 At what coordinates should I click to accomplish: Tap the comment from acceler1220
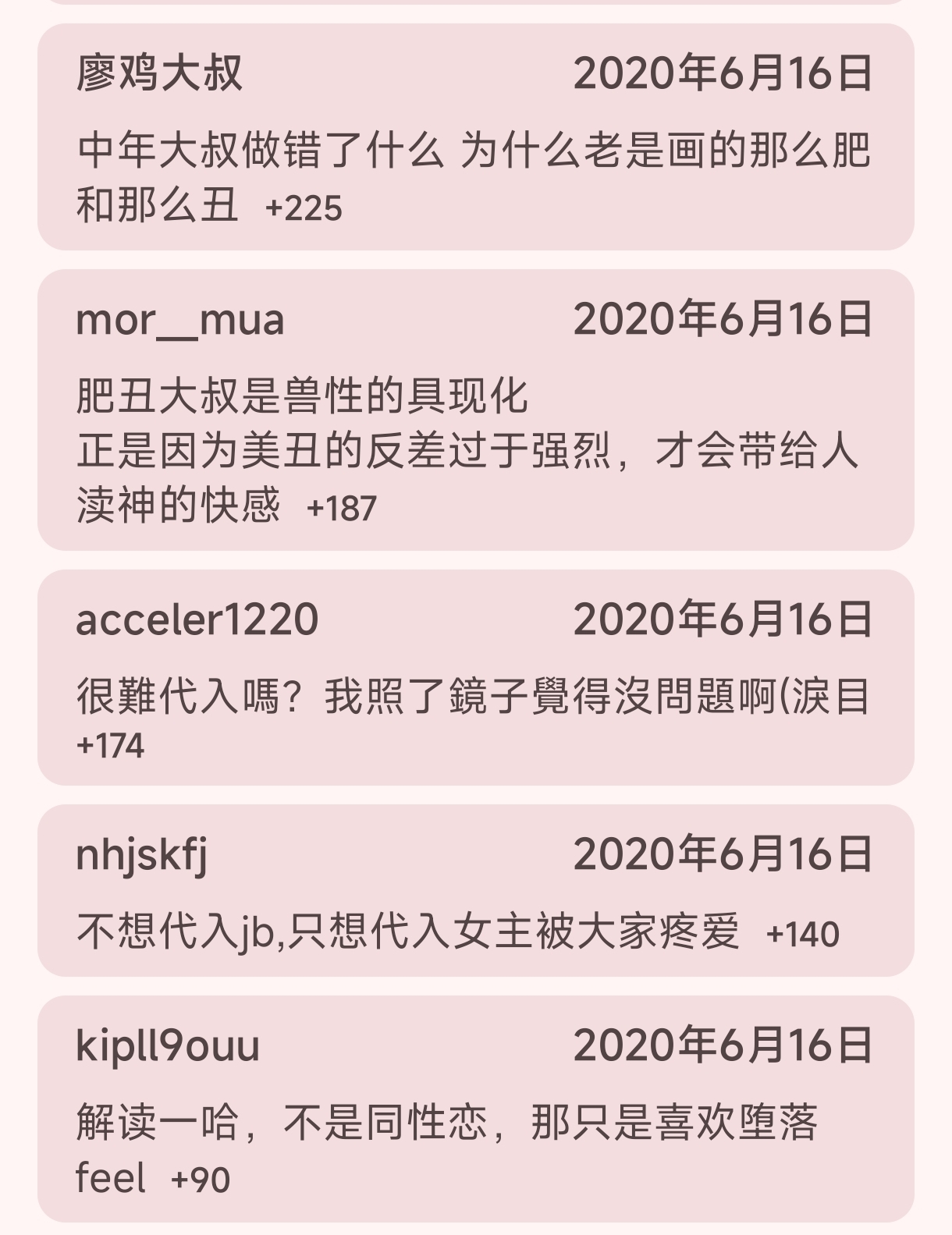coord(475,677)
